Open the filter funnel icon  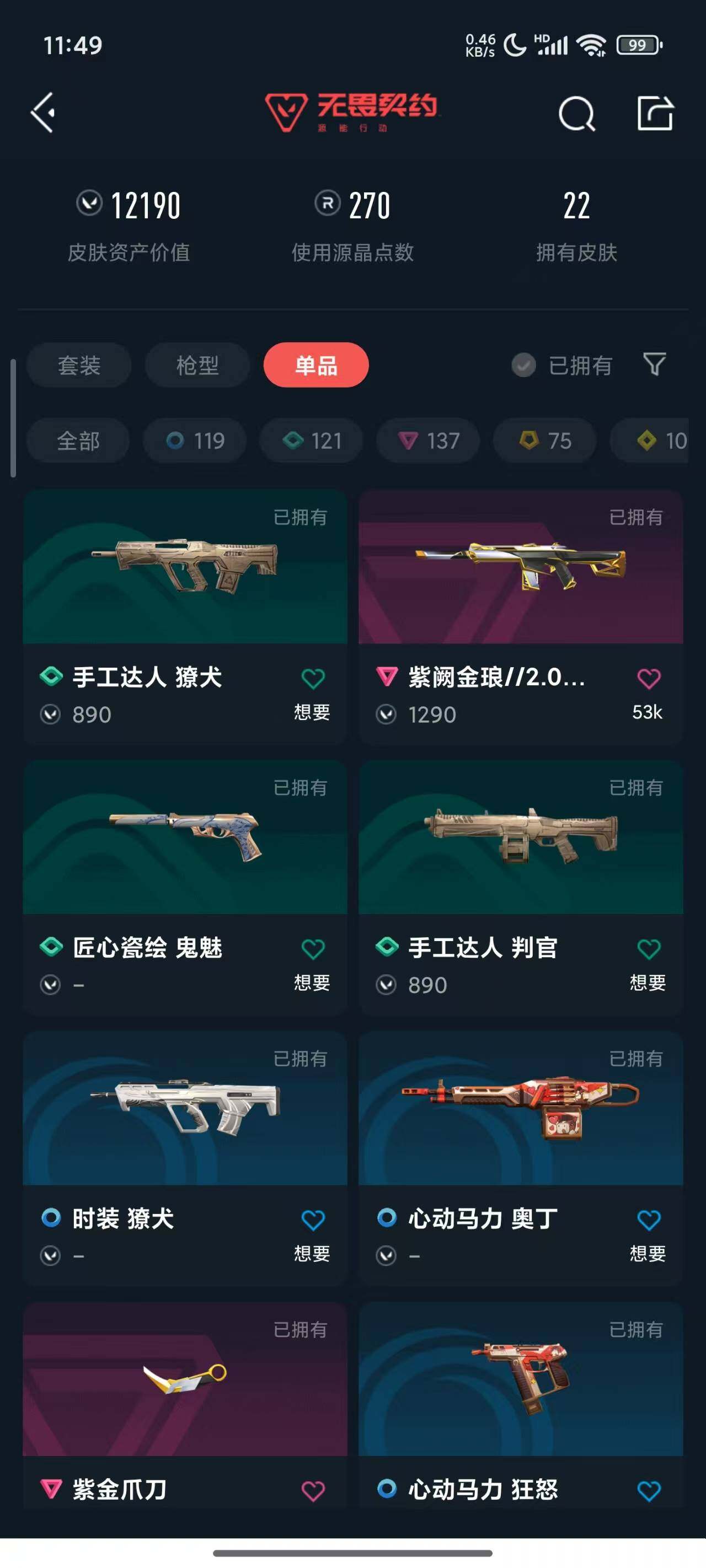pos(654,365)
